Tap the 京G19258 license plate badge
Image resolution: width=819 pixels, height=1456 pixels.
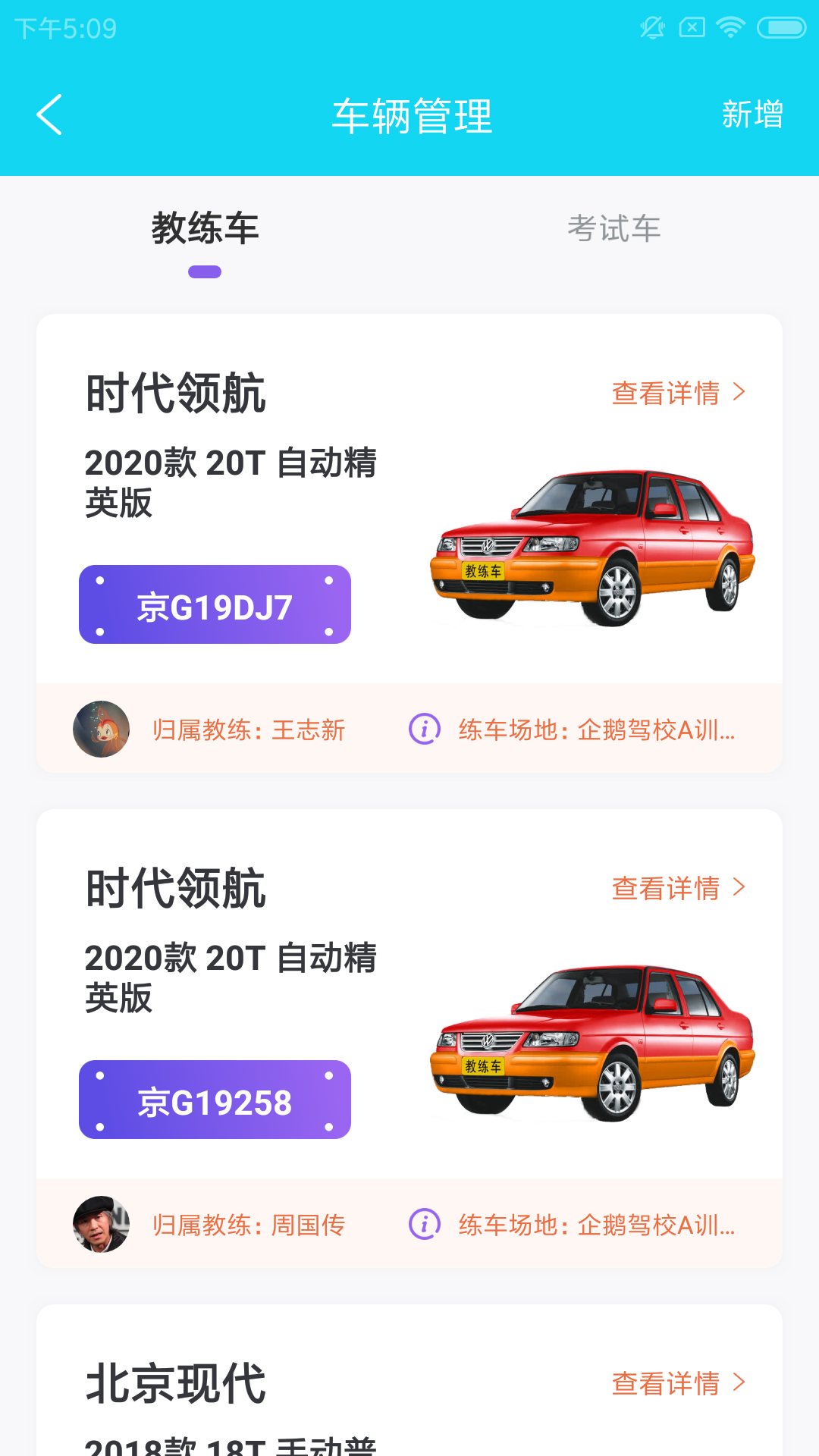point(215,1100)
